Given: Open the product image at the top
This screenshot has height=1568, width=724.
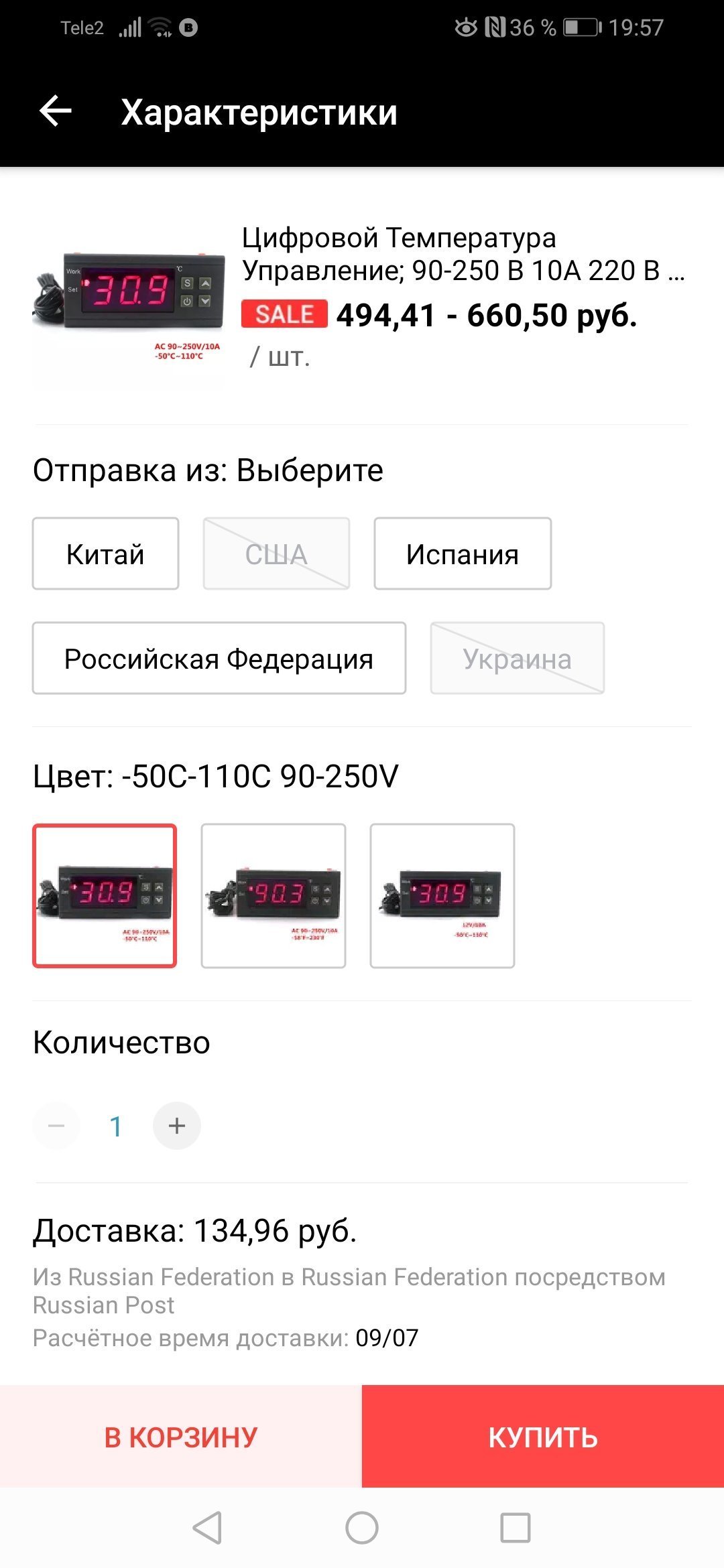Looking at the screenshot, I should click(128, 308).
